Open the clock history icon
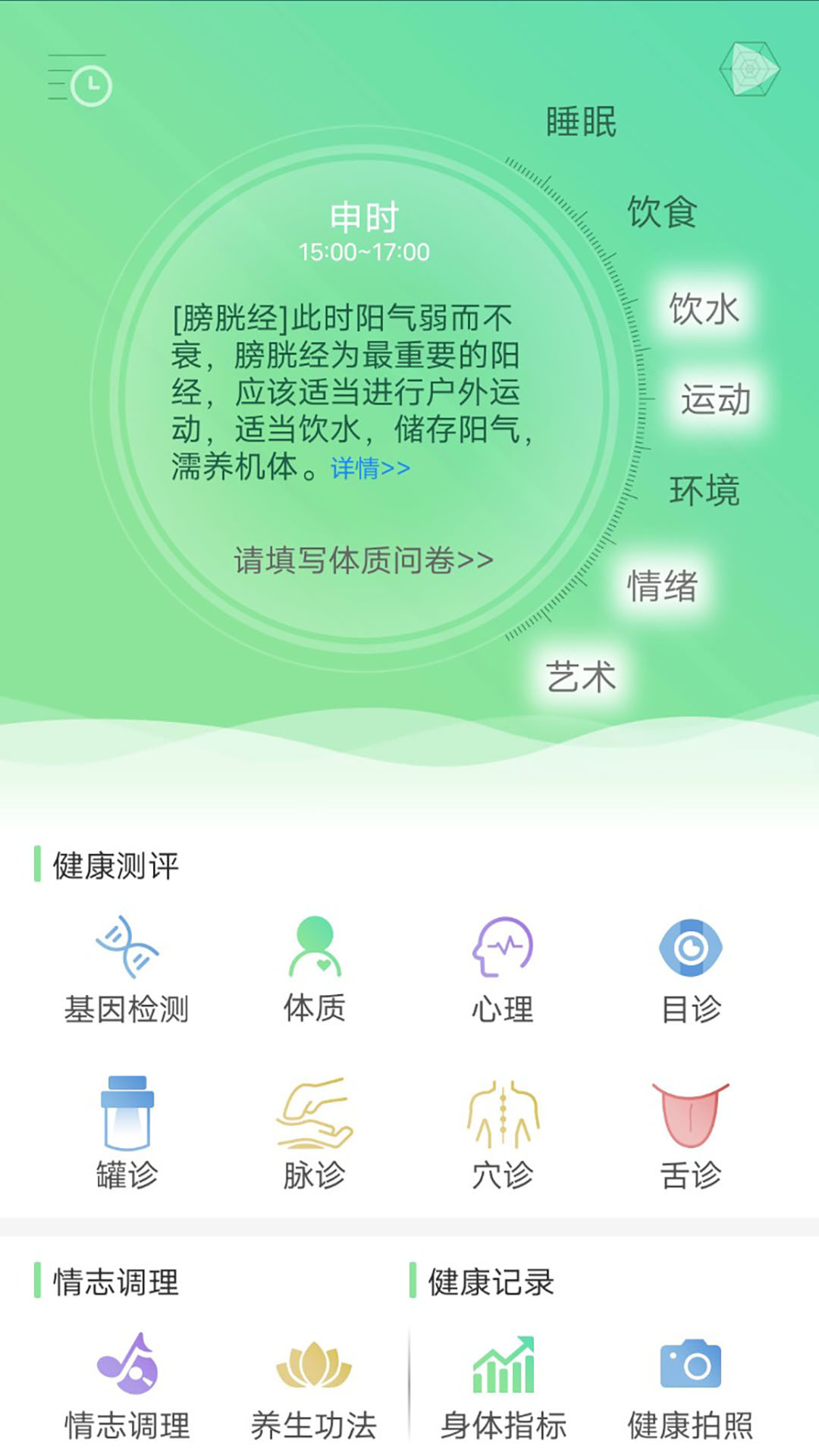Screen dimensions: 819x1456 click(80, 80)
